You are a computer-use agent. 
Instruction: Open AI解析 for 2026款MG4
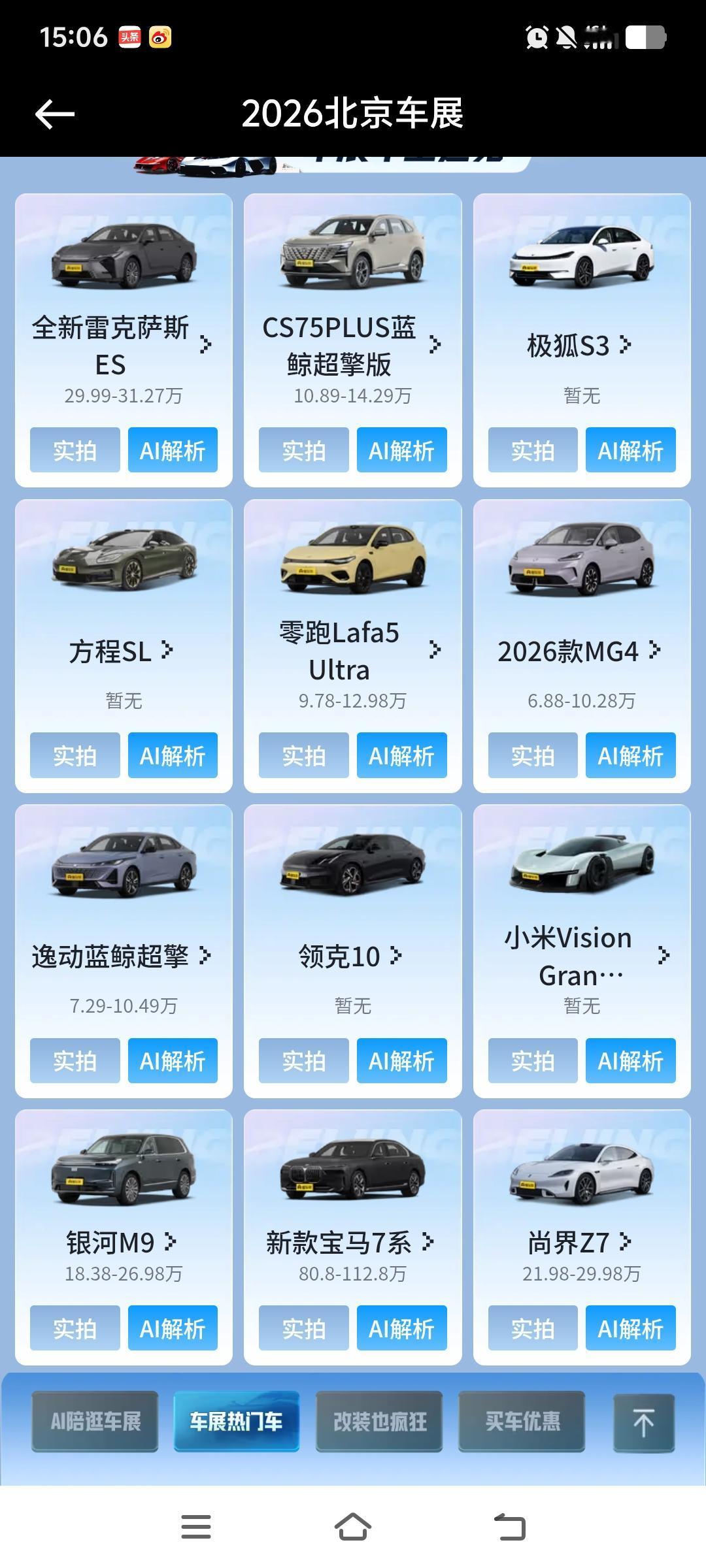coord(630,755)
